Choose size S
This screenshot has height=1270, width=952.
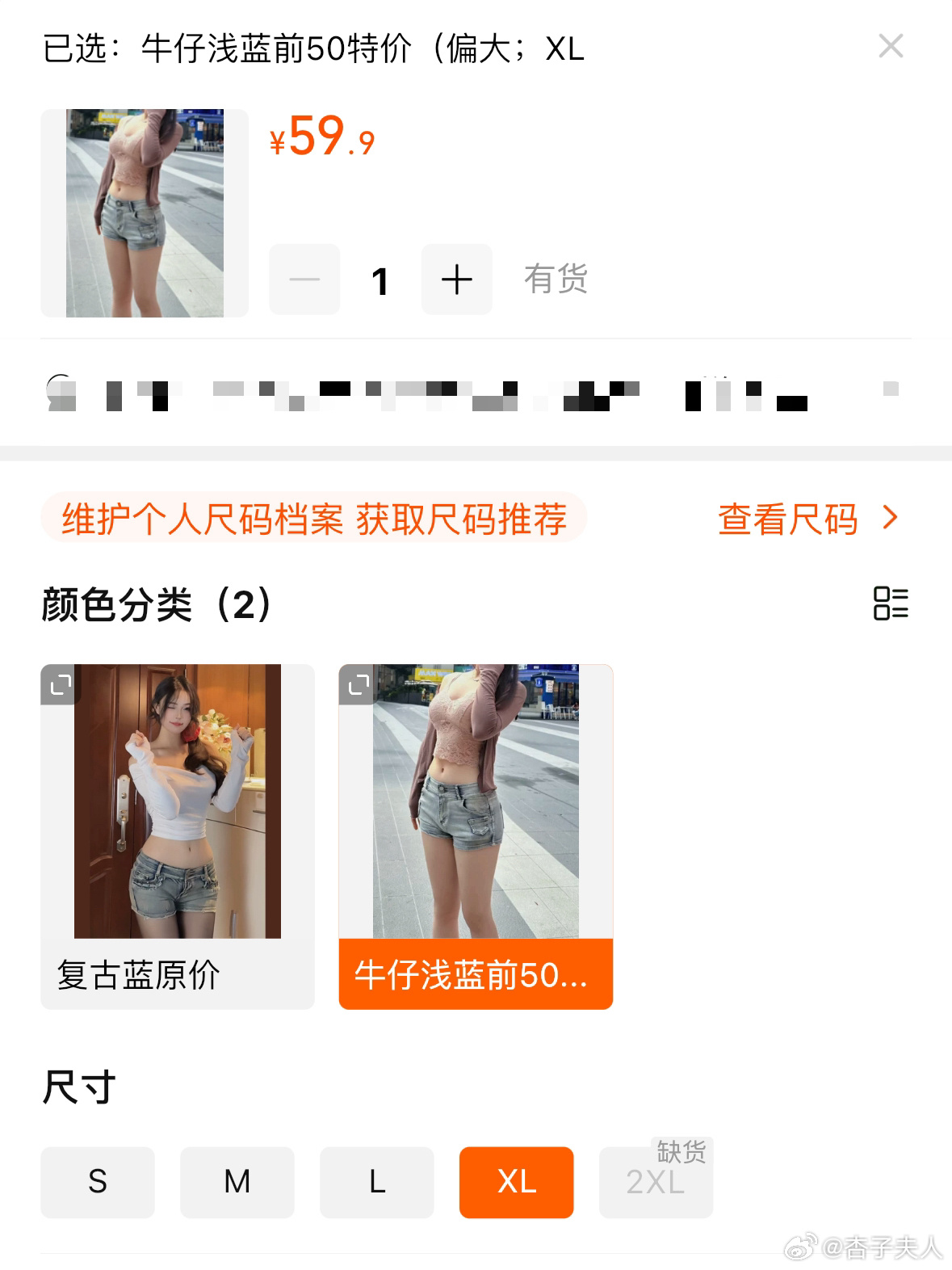[98, 1181]
